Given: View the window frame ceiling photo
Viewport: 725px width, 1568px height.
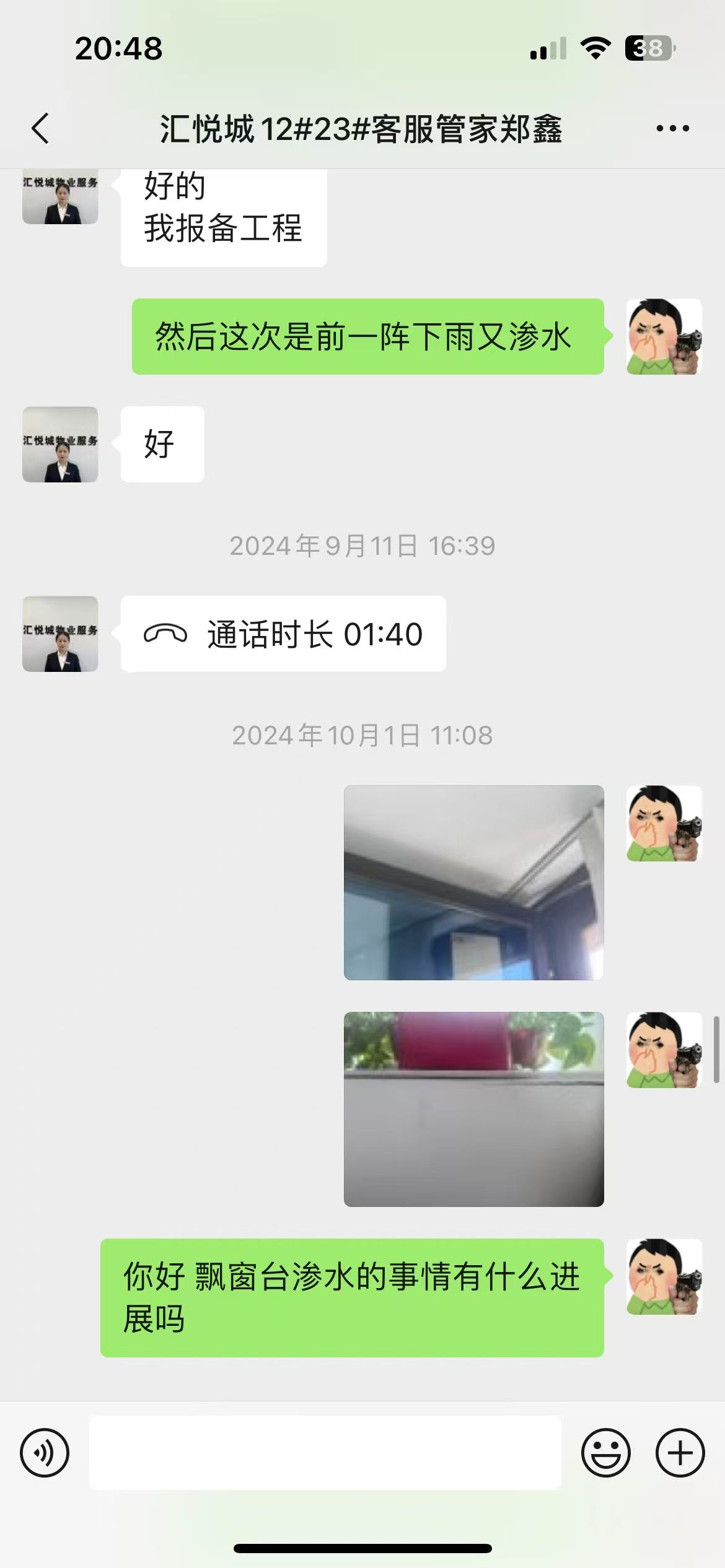Looking at the screenshot, I should (473, 882).
